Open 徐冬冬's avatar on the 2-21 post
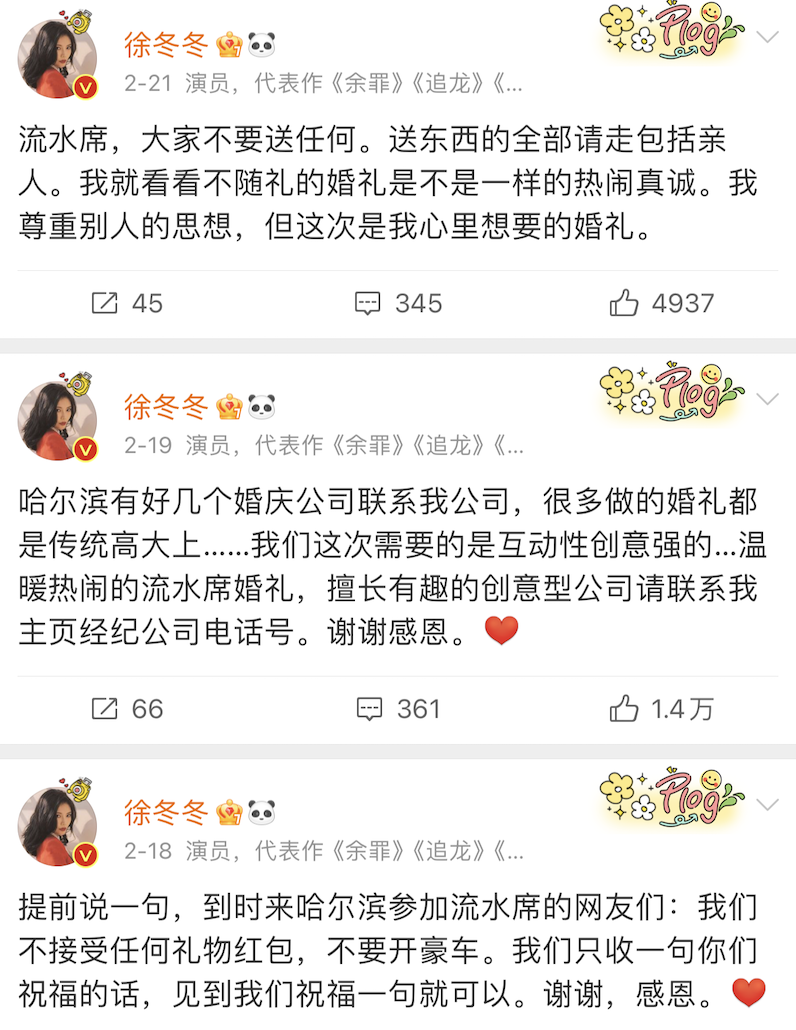 [58, 58]
